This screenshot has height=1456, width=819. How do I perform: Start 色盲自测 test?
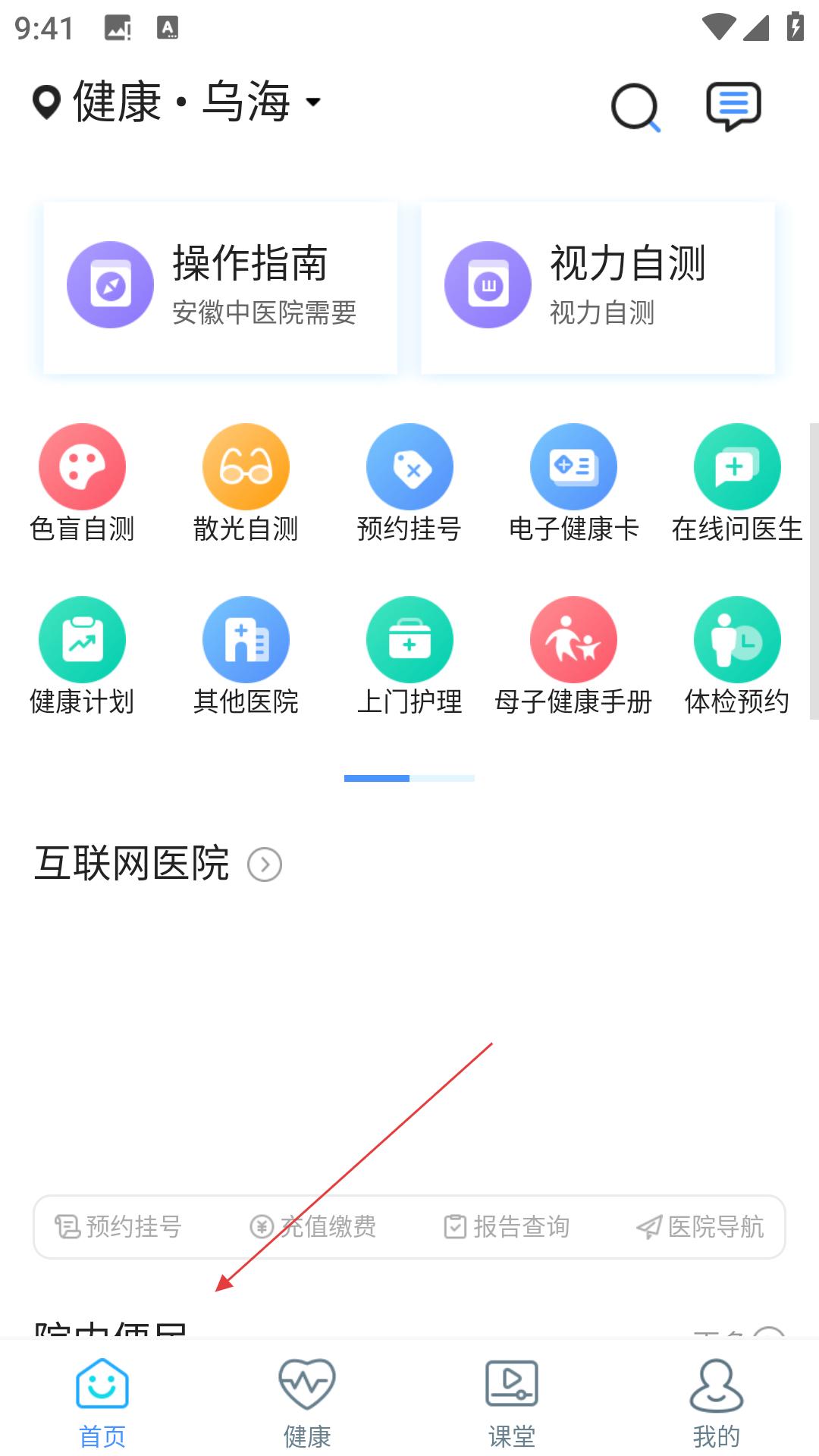click(x=82, y=483)
